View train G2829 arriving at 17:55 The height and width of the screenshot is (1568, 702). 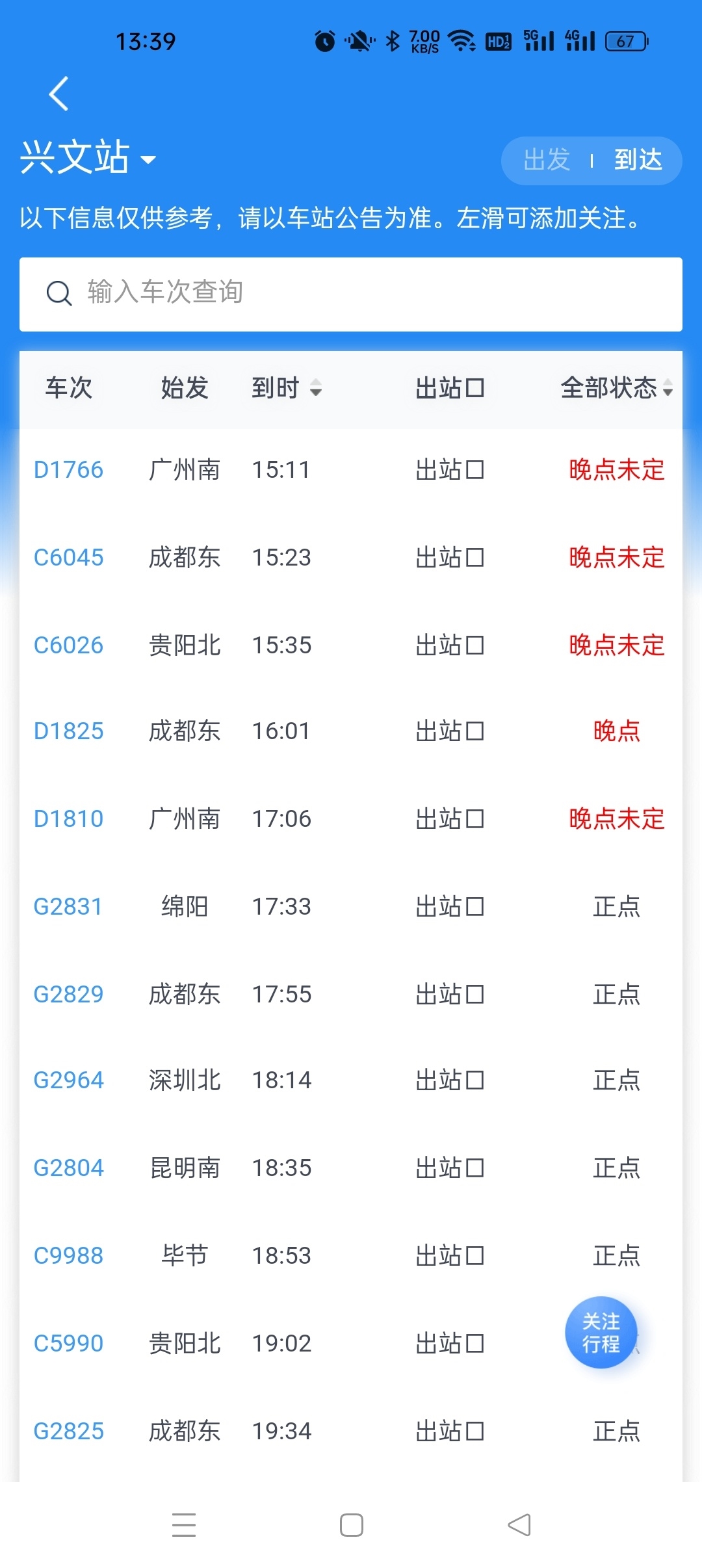[x=69, y=994]
